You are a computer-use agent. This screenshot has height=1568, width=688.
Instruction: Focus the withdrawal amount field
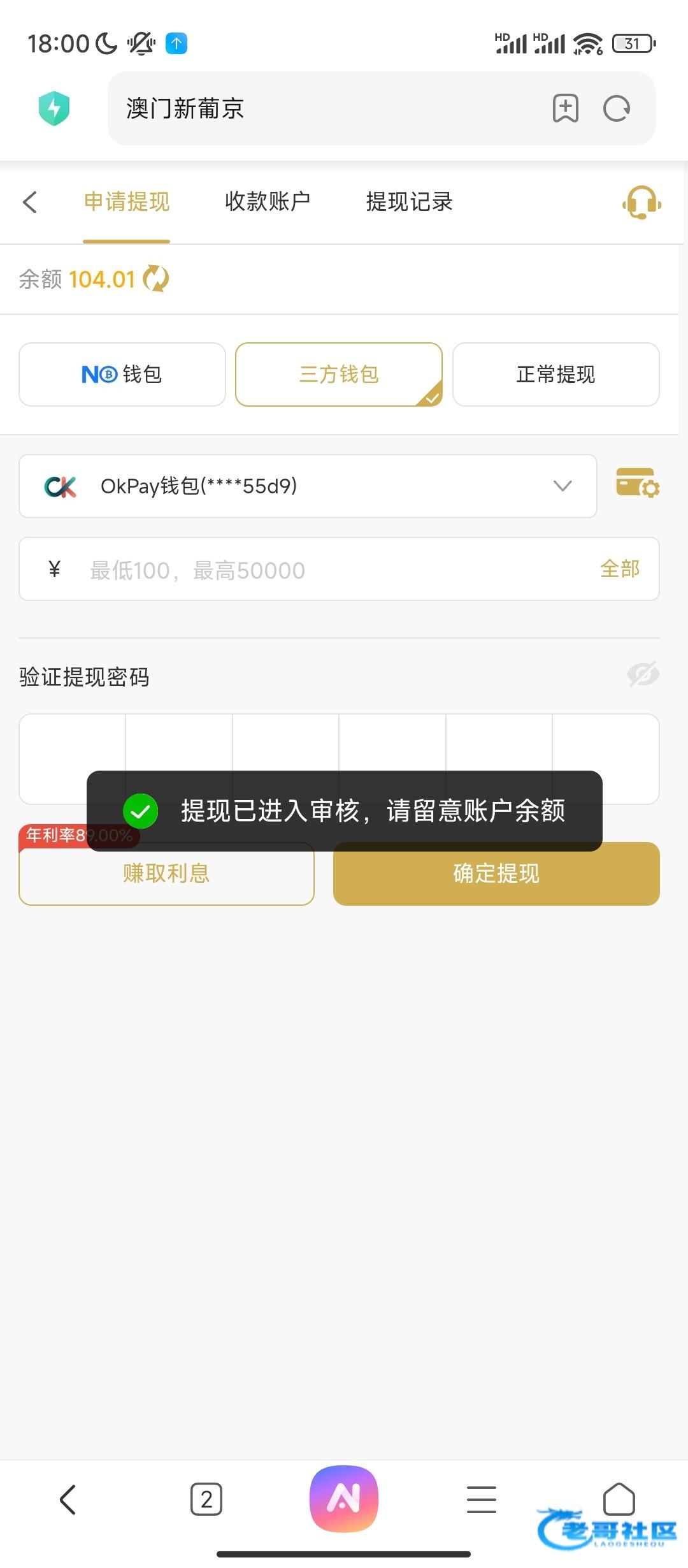[331, 570]
